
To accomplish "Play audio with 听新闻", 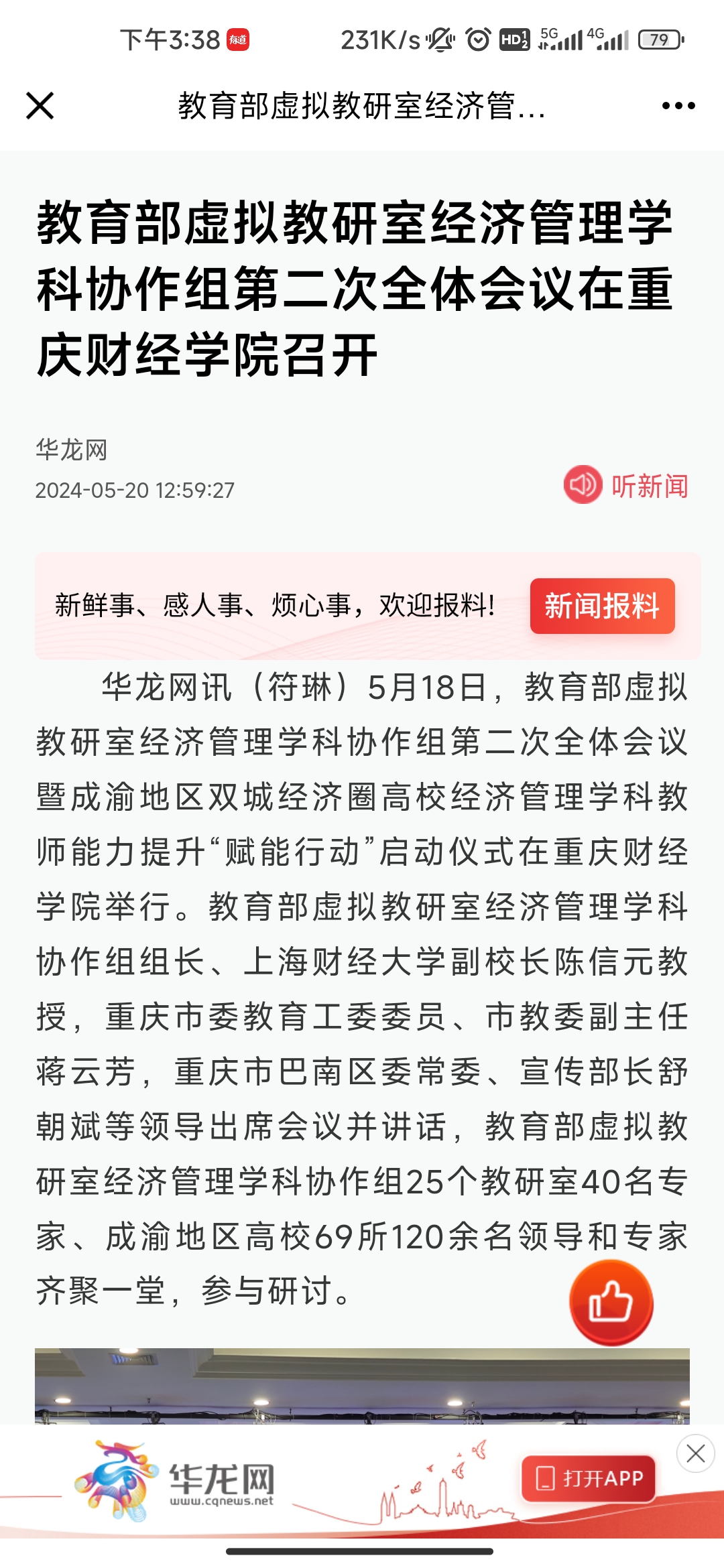I will click(x=626, y=485).
